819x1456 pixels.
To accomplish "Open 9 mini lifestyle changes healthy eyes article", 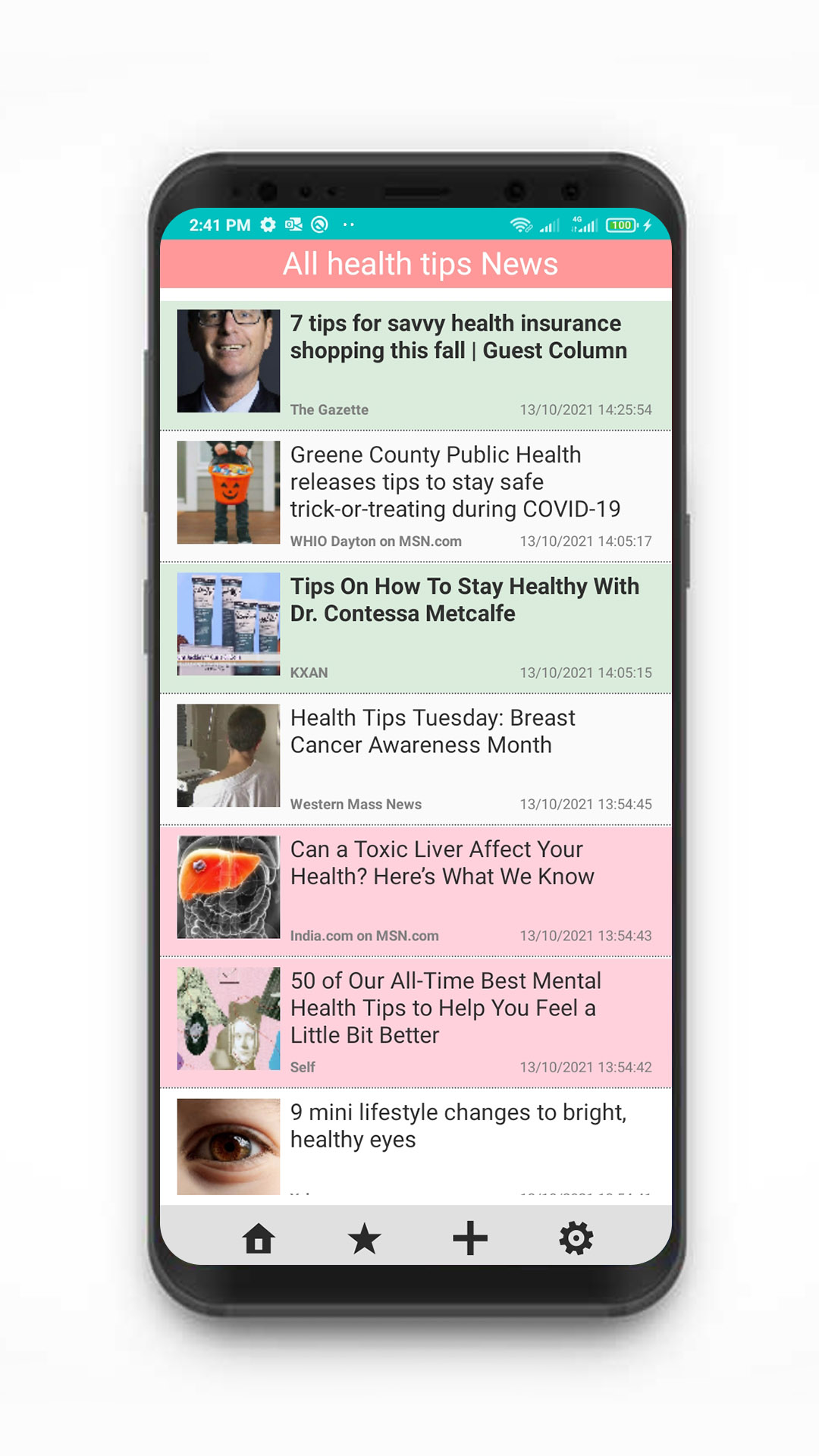I will (x=458, y=1127).
